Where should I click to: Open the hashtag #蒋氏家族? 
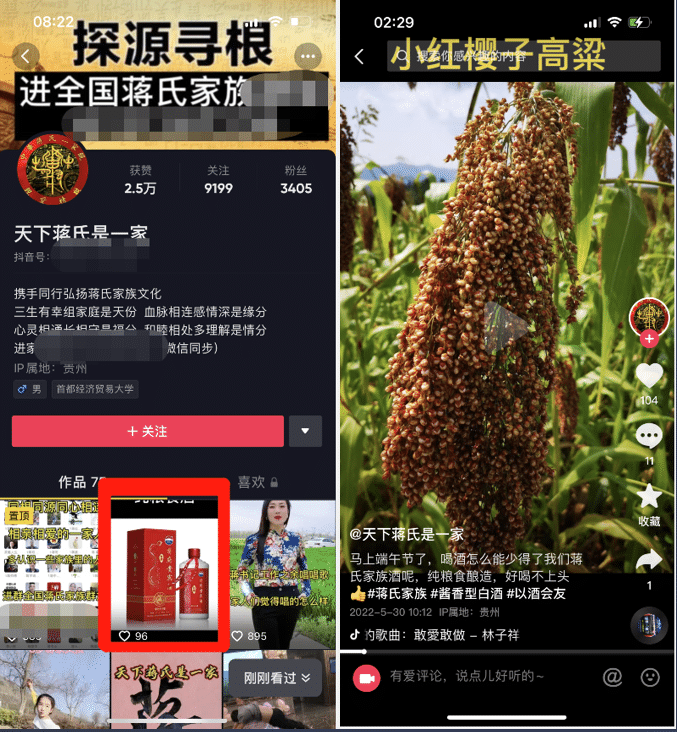point(404,593)
